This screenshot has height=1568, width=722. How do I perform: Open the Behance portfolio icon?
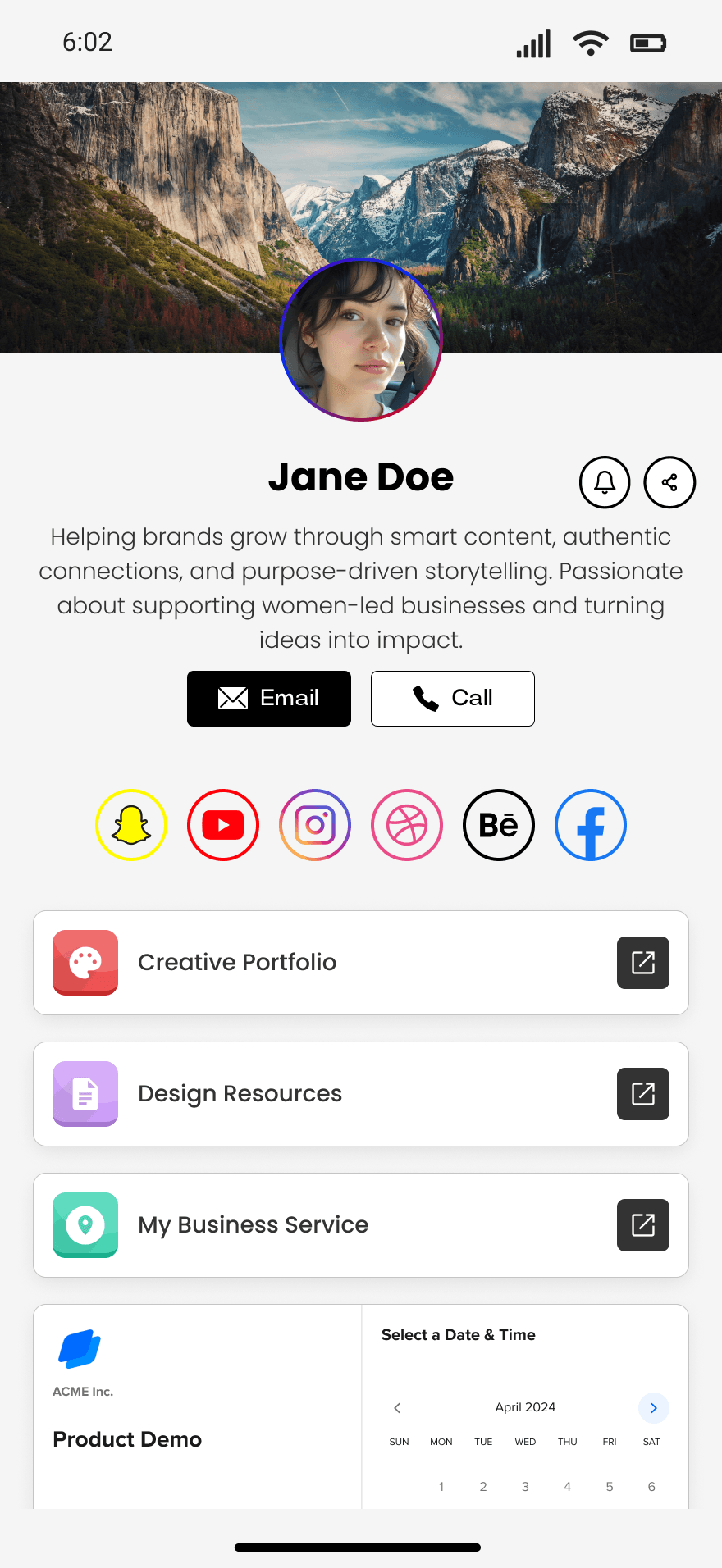(499, 825)
